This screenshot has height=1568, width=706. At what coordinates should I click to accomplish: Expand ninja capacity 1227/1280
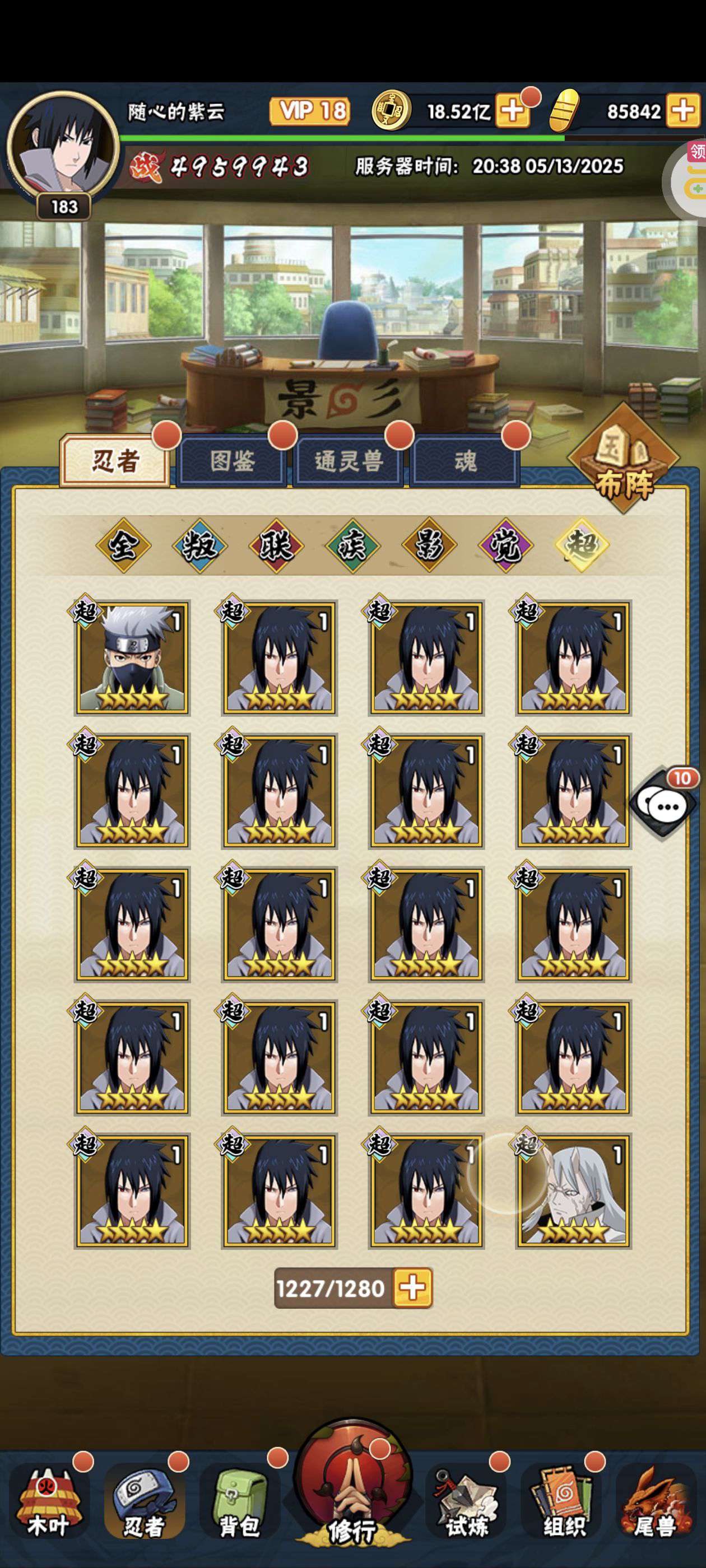(413, 1287)
